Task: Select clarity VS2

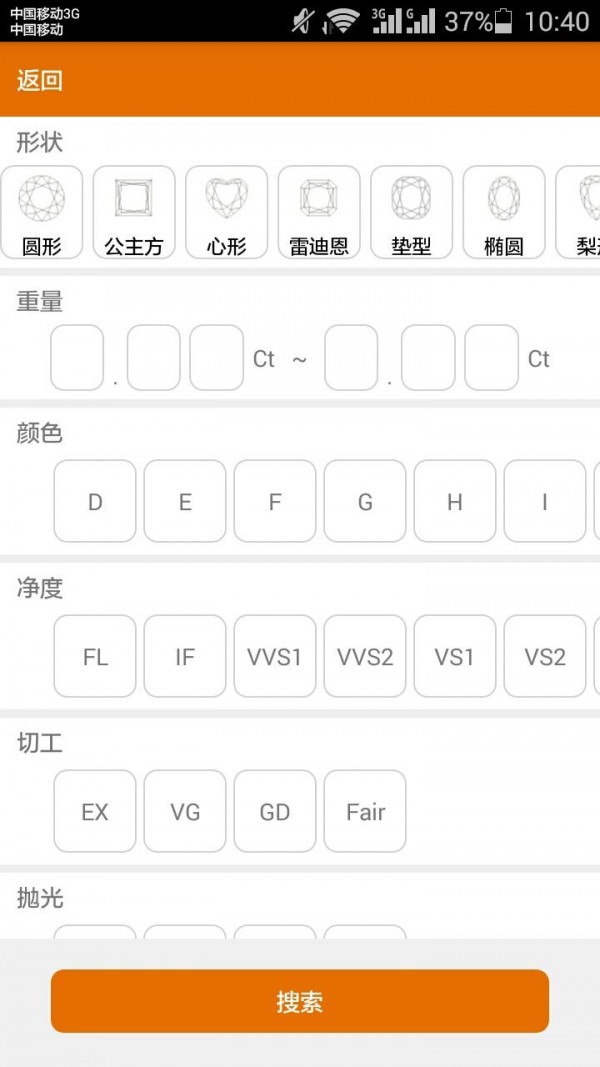Action: pyautogui.click(x=545, y=657)
